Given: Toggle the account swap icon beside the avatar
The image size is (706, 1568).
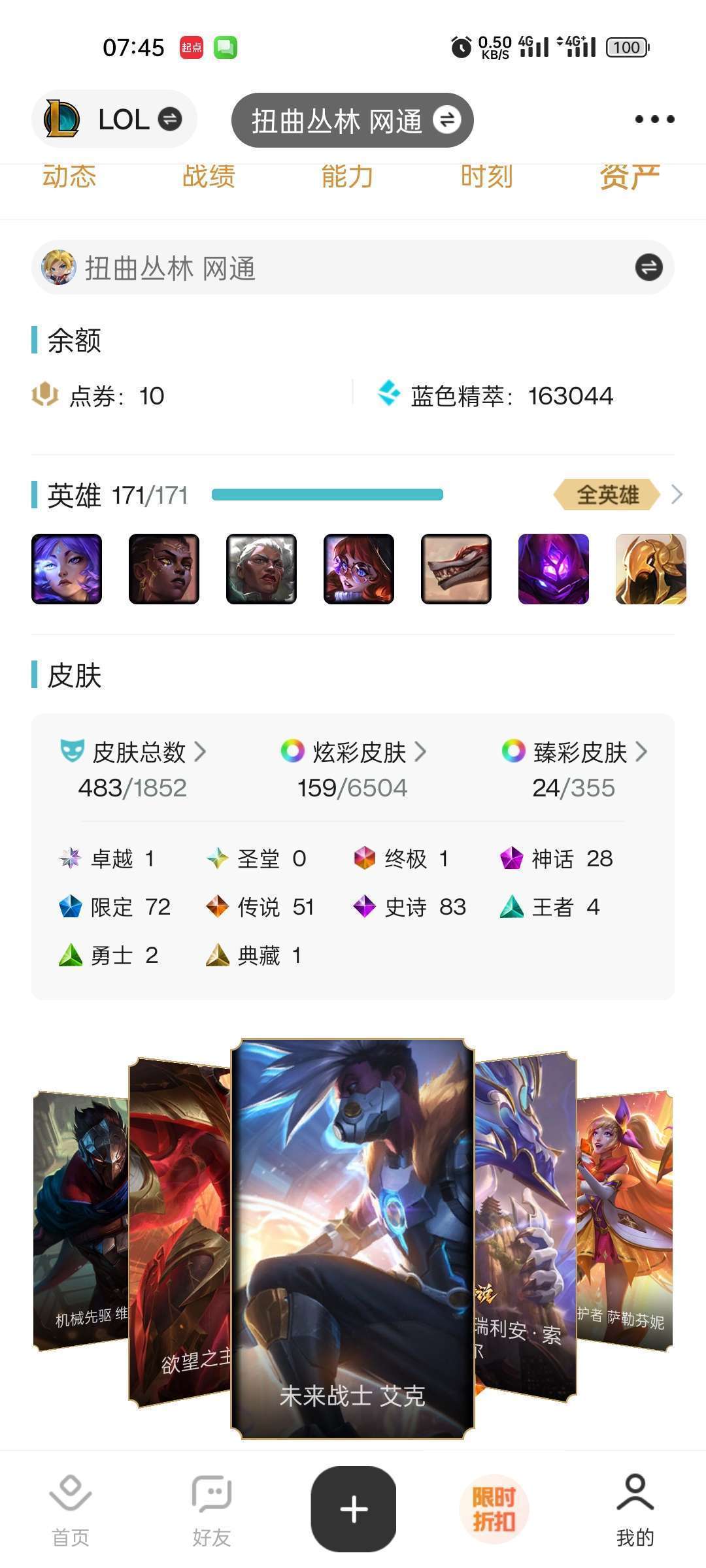Looking at the screenshot, I should 648,267.
